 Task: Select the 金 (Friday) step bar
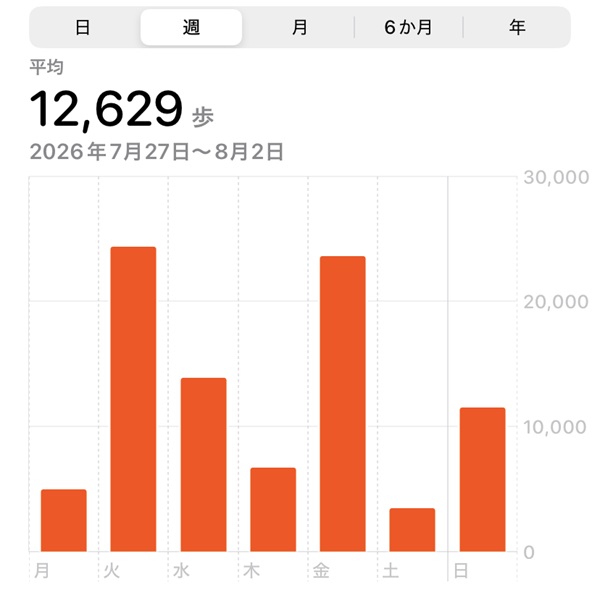(342, 404)
